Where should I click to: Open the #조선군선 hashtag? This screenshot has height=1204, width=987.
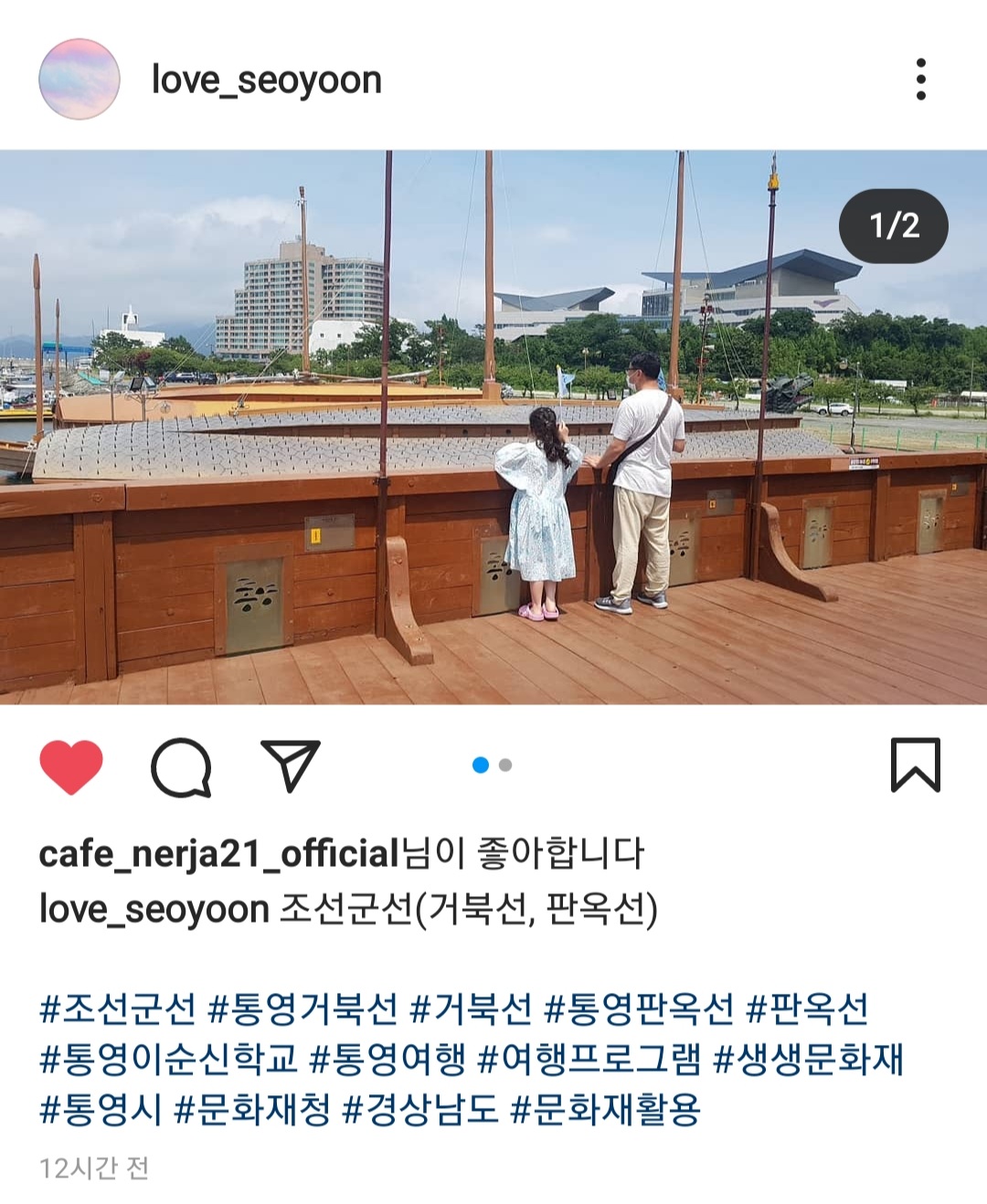pos(117,1009)
